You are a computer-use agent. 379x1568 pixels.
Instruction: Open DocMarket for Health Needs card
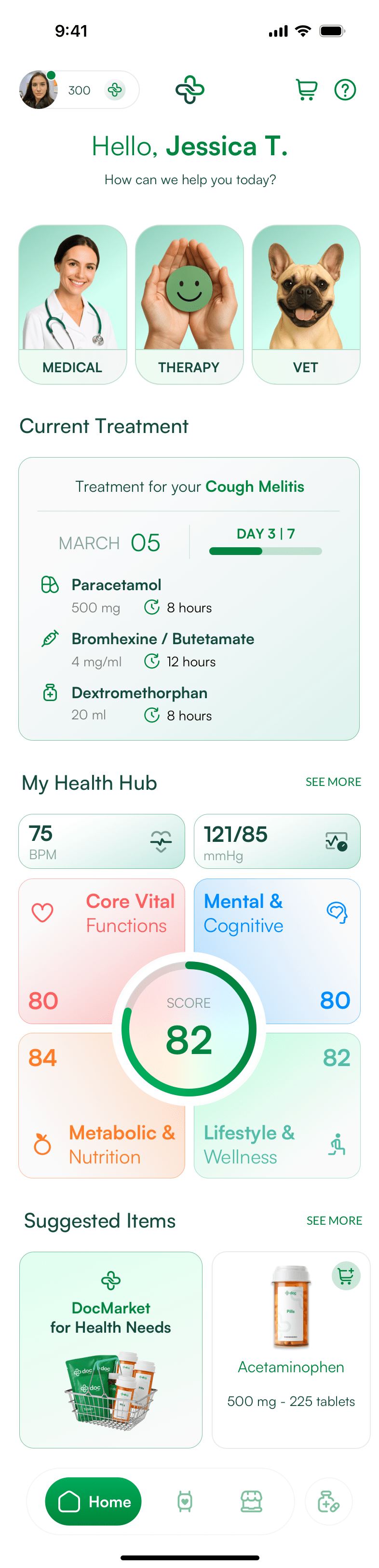pyautogui.click(x=111, y=1349)
